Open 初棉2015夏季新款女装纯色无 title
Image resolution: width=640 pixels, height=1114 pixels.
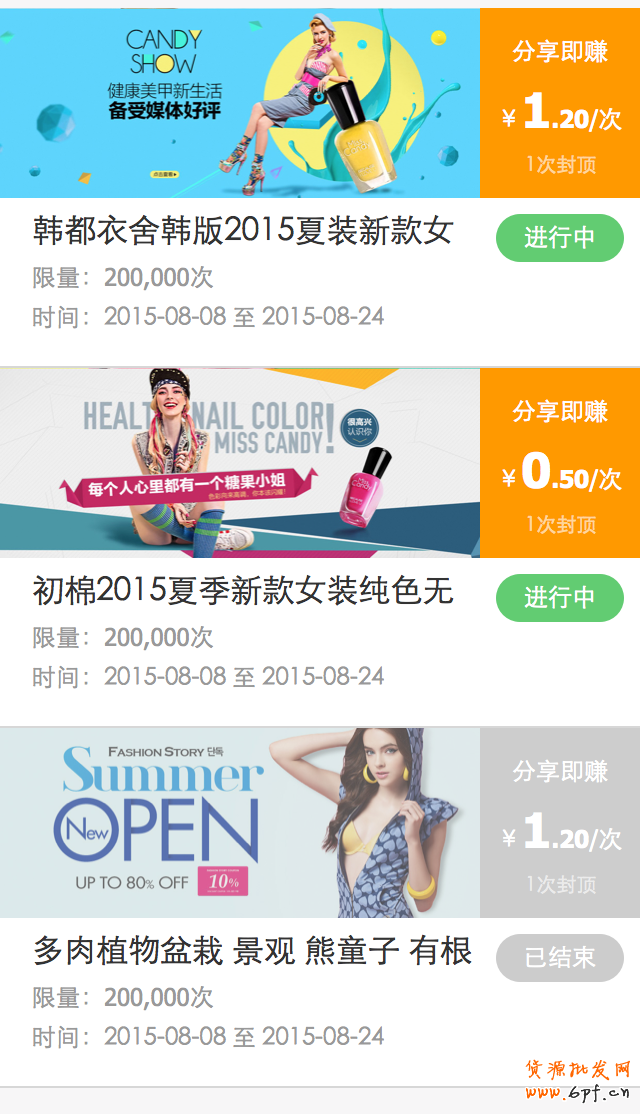click(x=243, y=591)
